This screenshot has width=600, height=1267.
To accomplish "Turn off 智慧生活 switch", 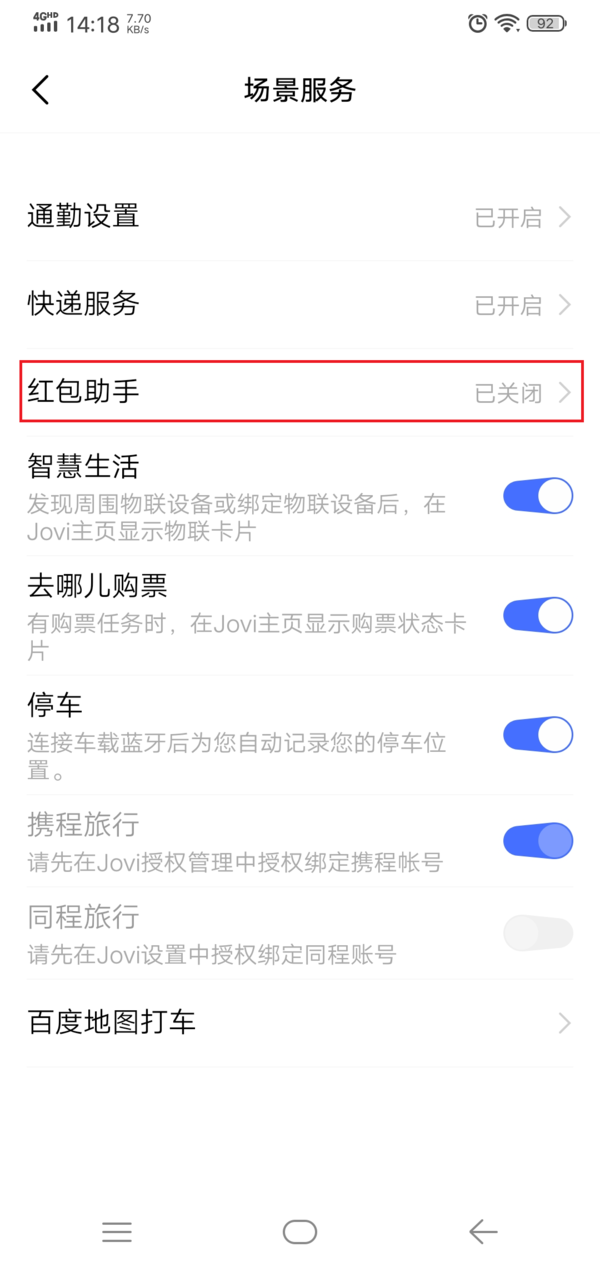I will coord(537,496).
